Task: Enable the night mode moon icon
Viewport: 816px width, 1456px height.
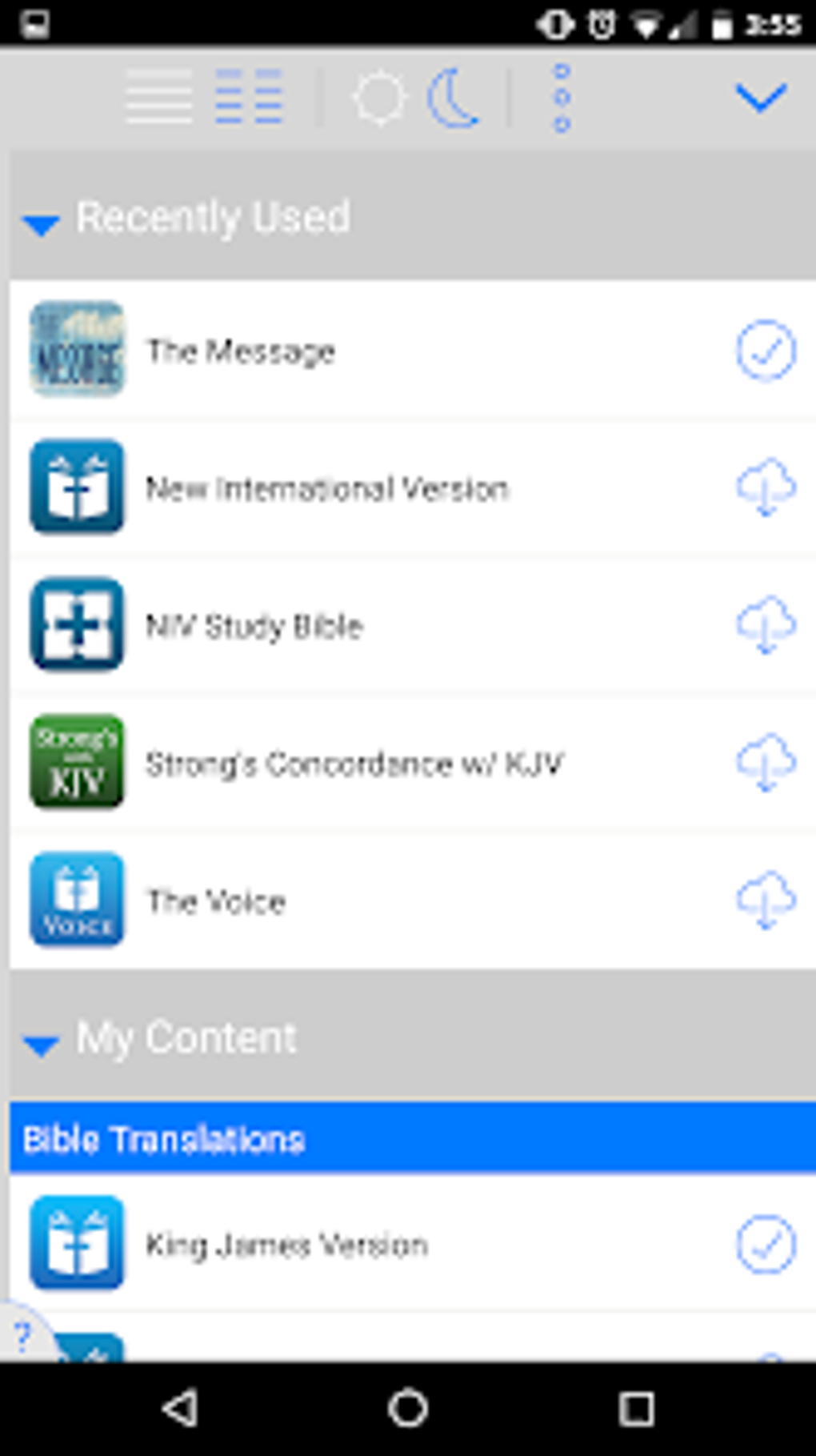Action: 453,98
